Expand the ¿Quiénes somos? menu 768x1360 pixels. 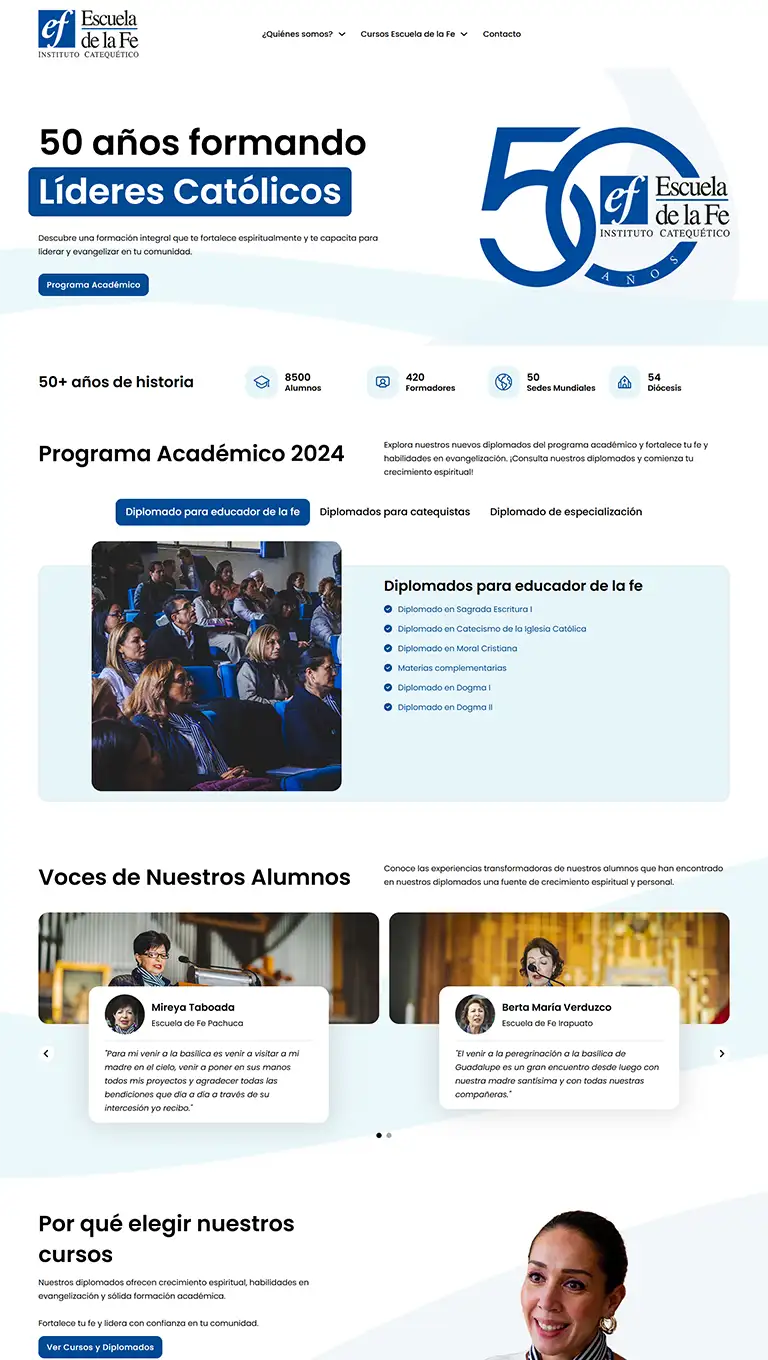[x=303, y=34]
